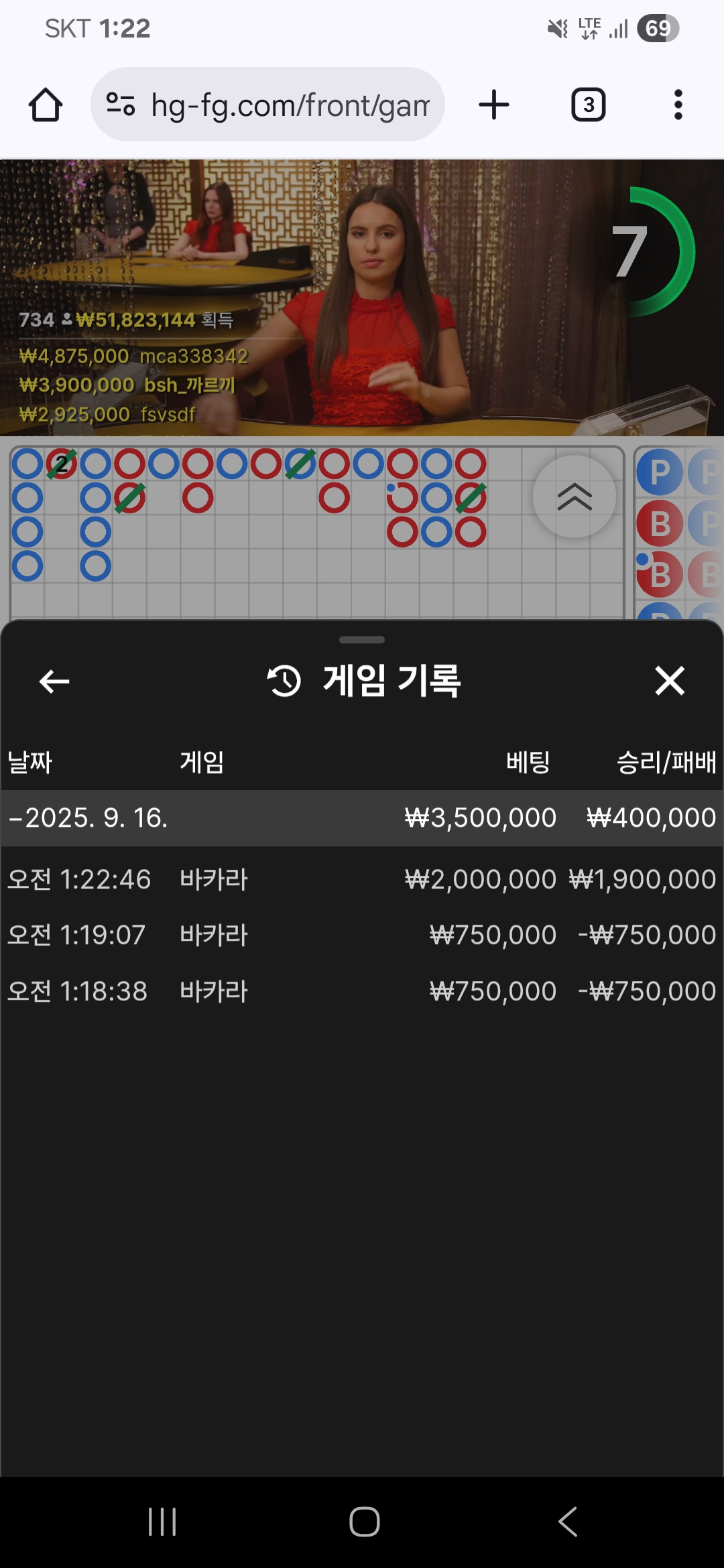The image size is (724, 1568).
Task: Tap the system back button
Action: (568, 1521)
